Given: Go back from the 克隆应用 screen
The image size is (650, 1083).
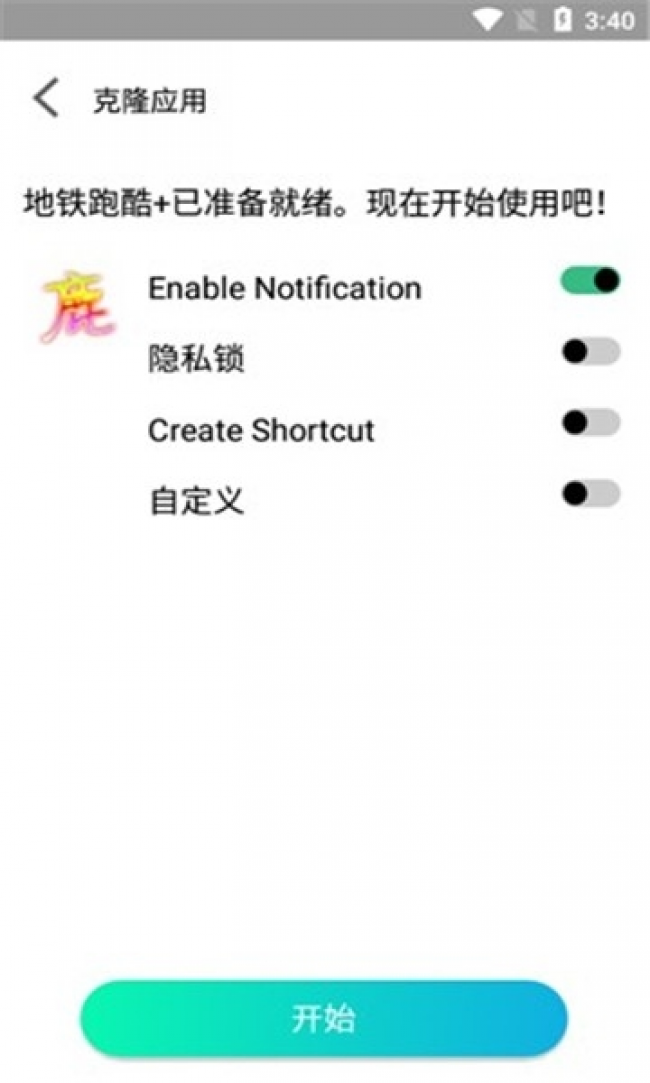Looking at the screenshot, I should [46, 99].
